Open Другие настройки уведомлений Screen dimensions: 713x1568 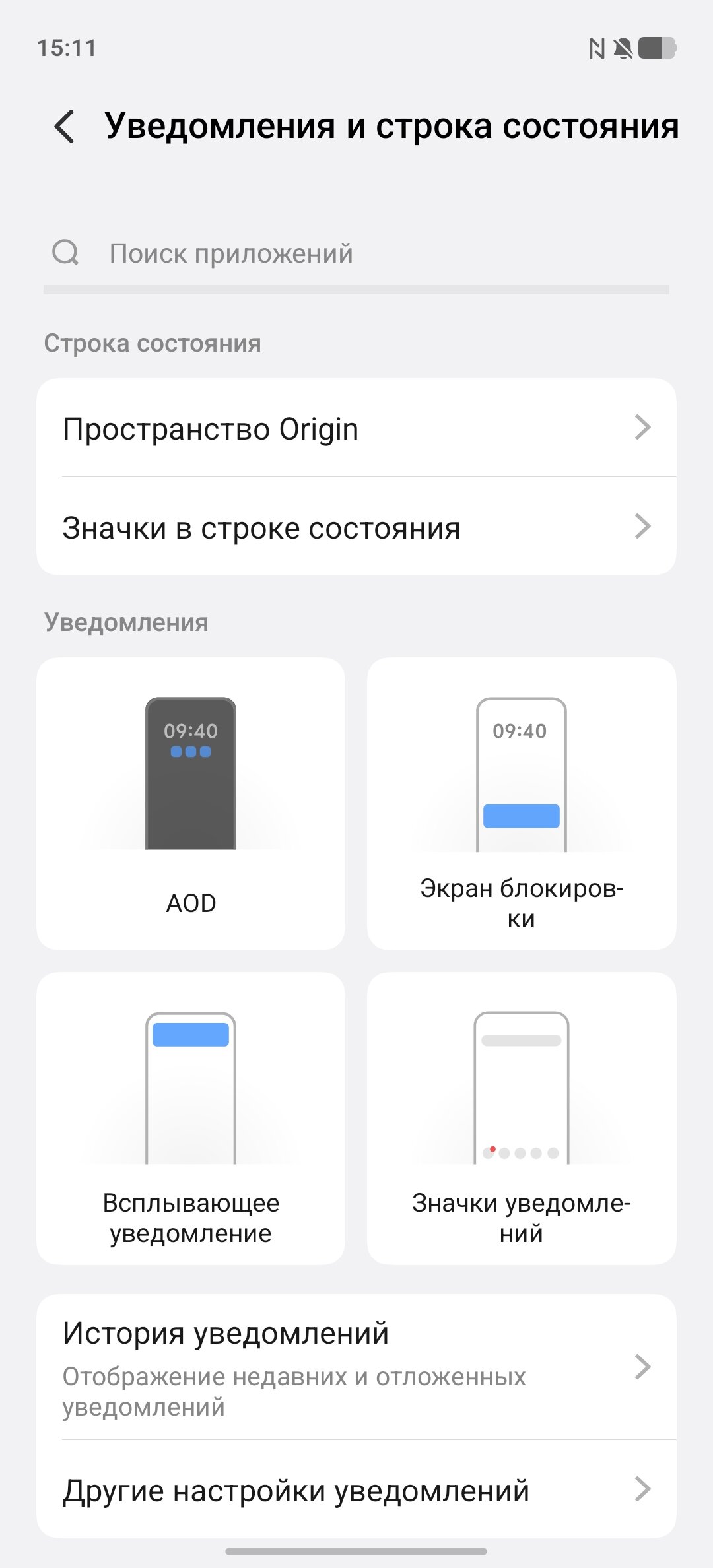pos(356,1491)
